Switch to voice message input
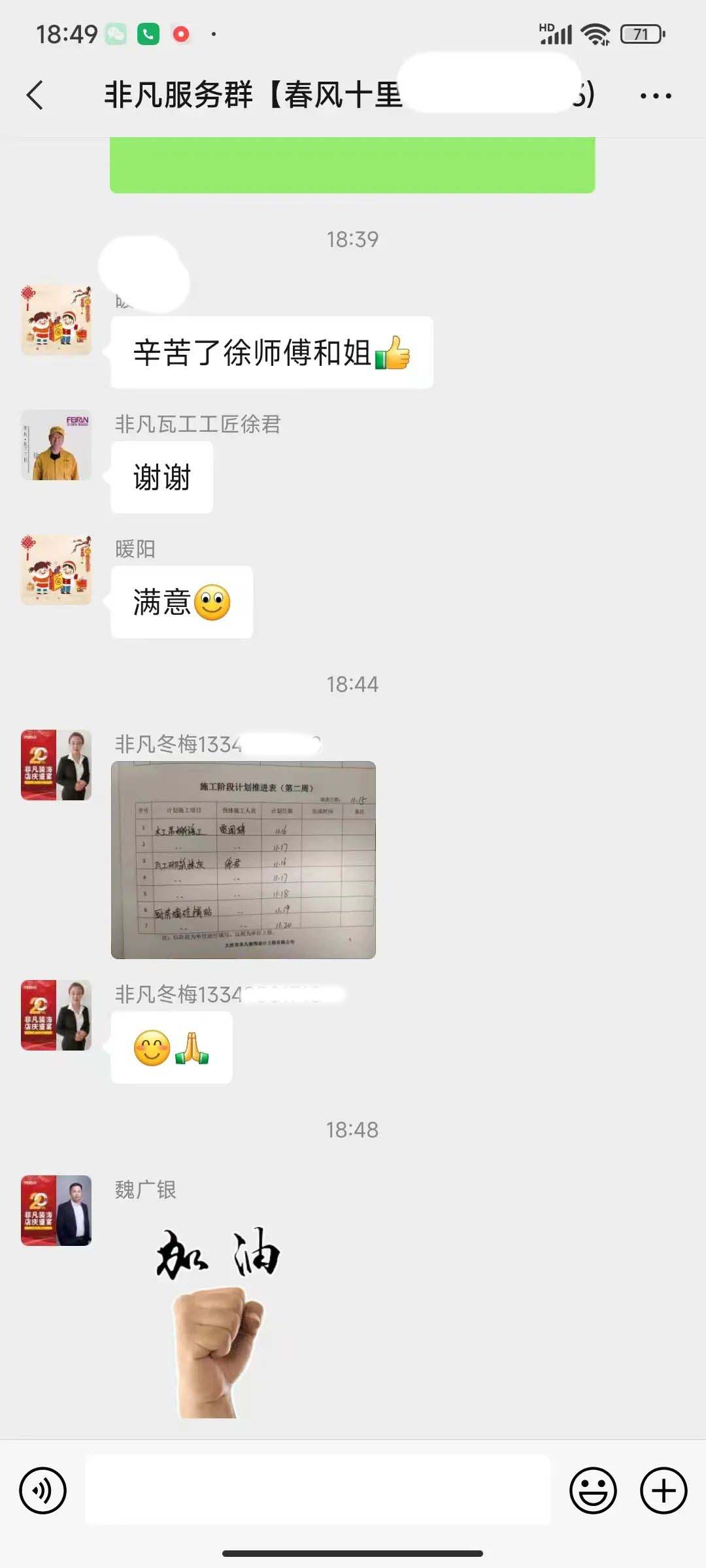The image size is (706, 1568). [x=43, y=1491]
